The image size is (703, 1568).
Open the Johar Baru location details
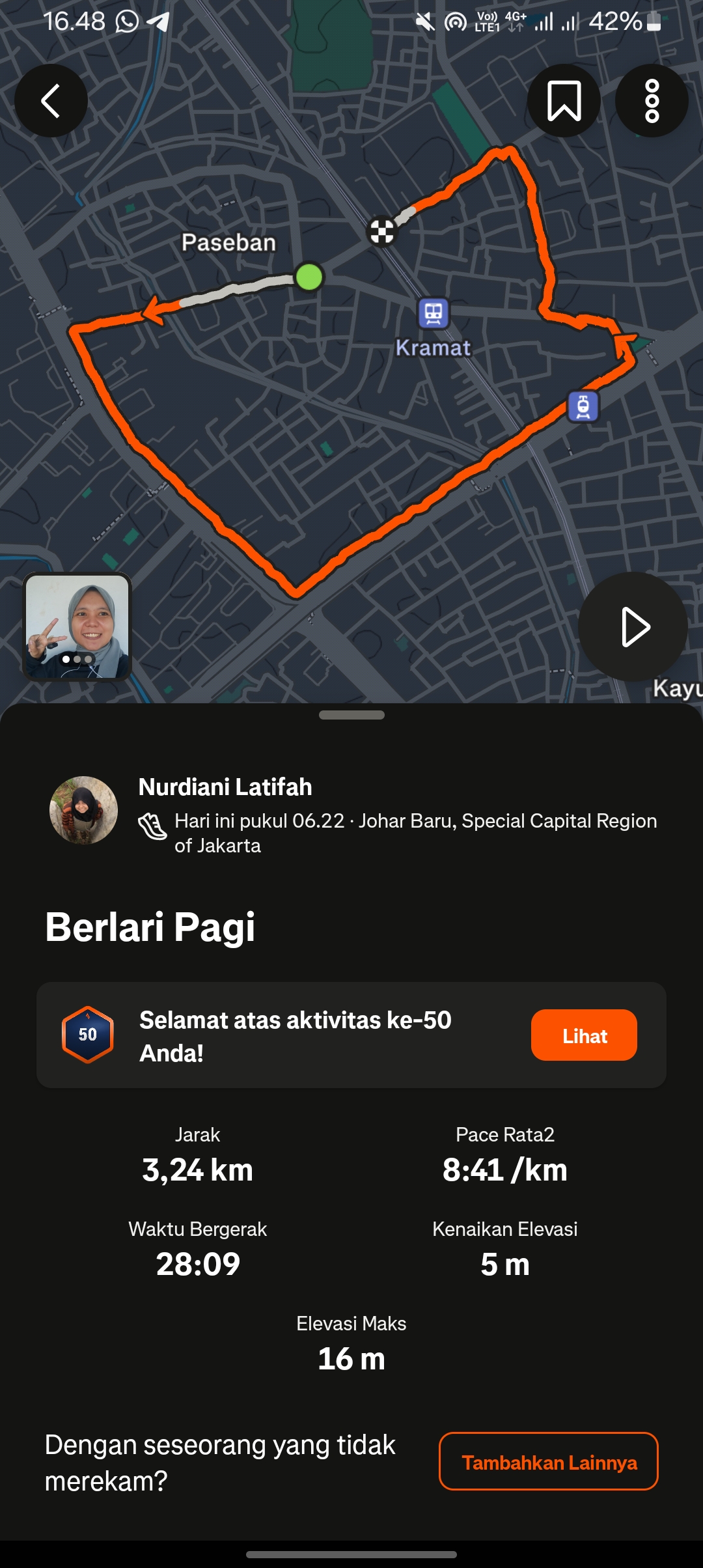pos(404,820)
